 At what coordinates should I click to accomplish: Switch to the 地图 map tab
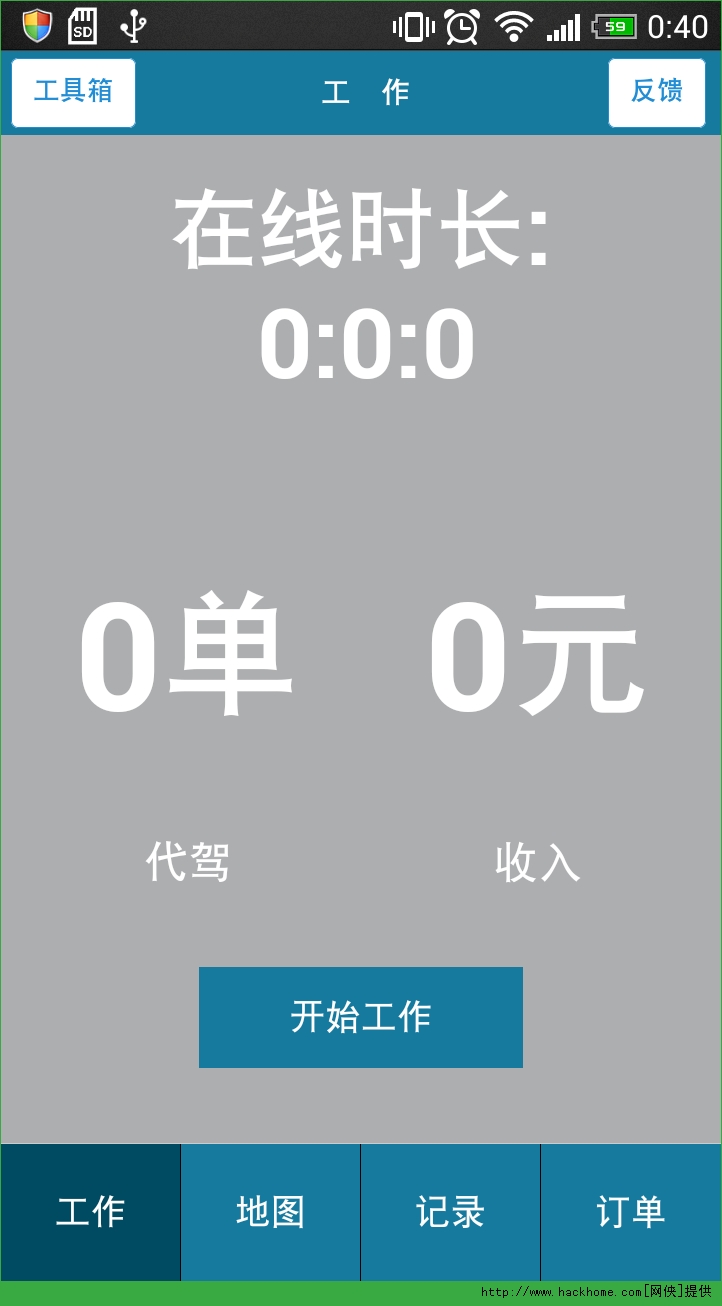click(x=270, y=1212)
